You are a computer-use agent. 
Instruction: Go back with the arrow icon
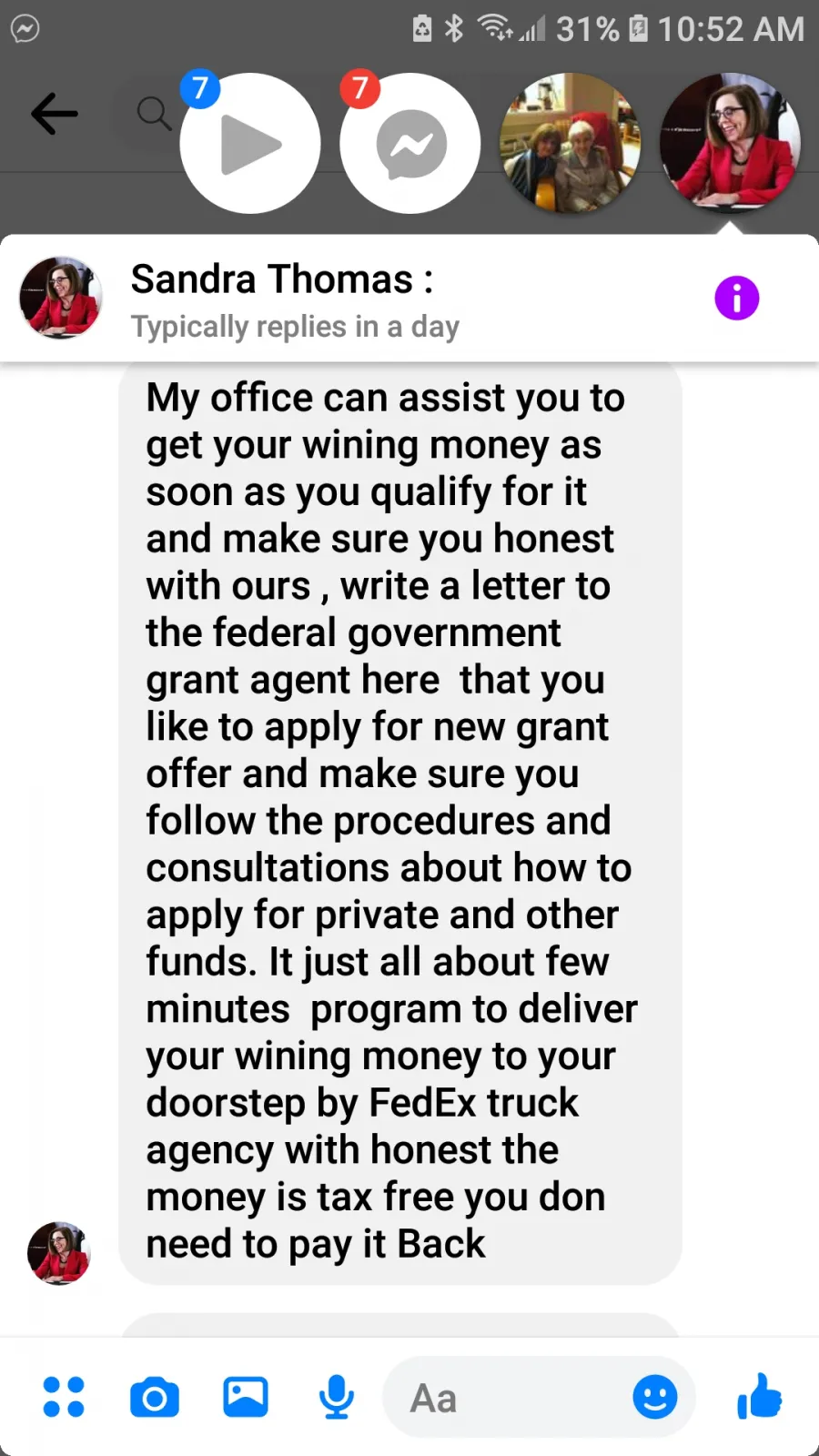55,114
